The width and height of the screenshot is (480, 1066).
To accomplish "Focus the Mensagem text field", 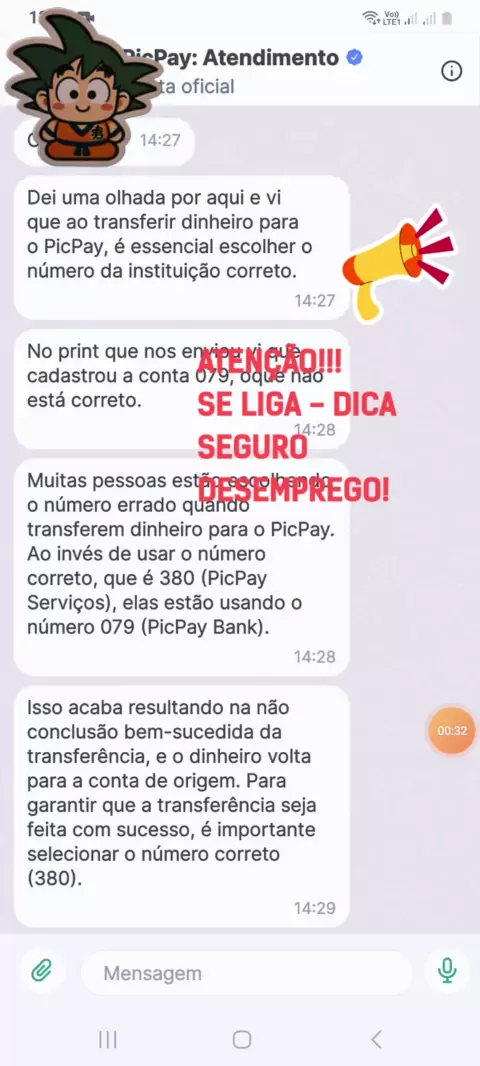I will pos(247,973).
